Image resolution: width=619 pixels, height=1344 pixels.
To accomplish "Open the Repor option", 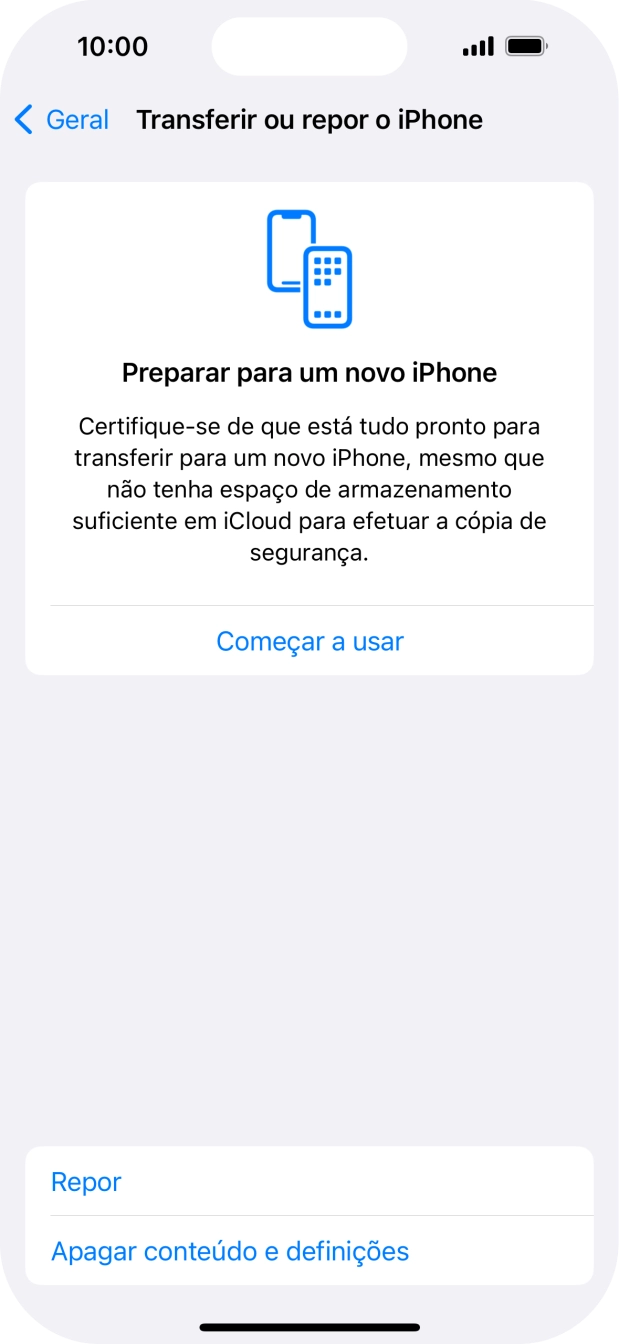I will [x=87, y=1182].
